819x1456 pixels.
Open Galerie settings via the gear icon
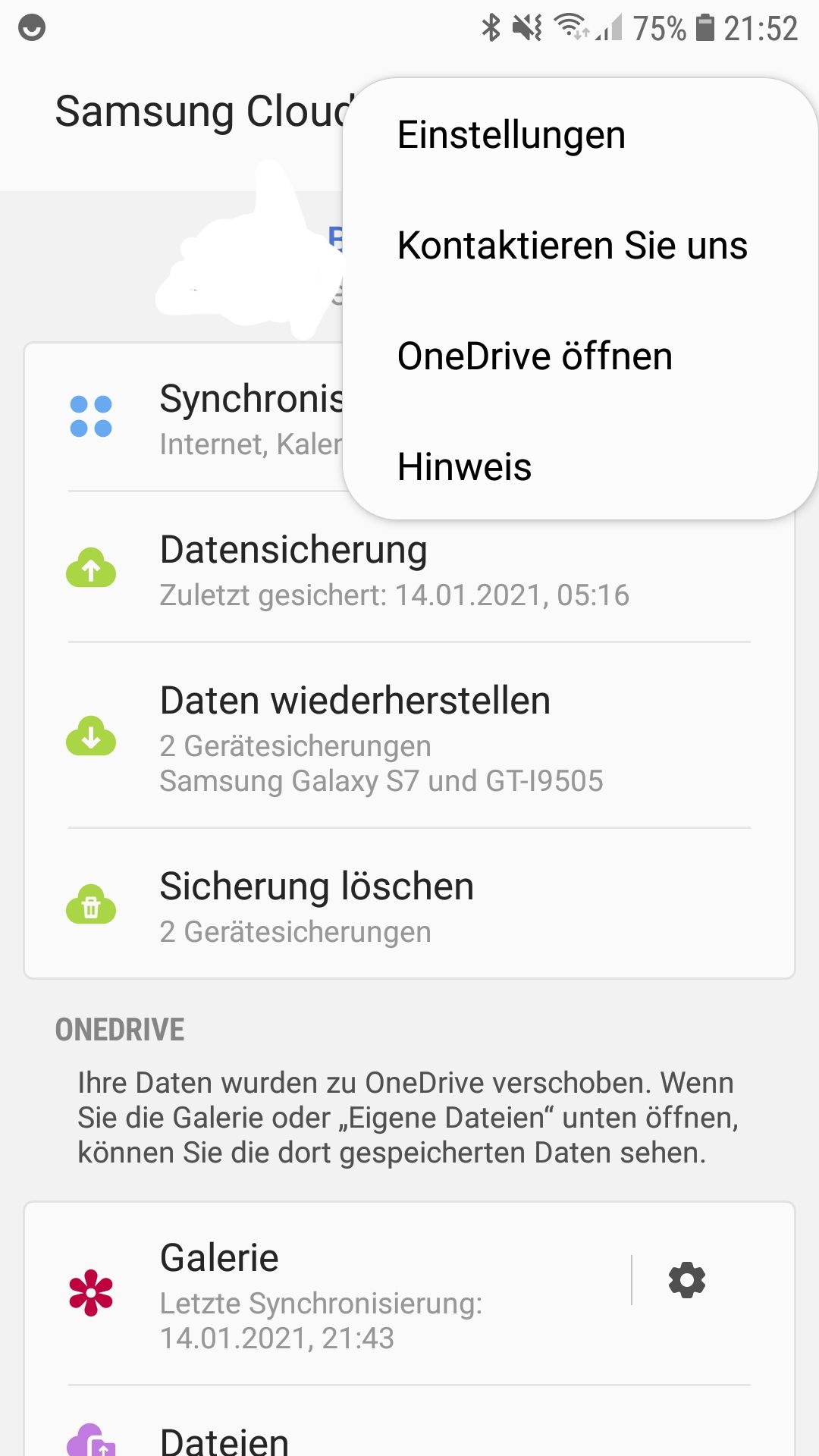click(x=686, y=1280)
